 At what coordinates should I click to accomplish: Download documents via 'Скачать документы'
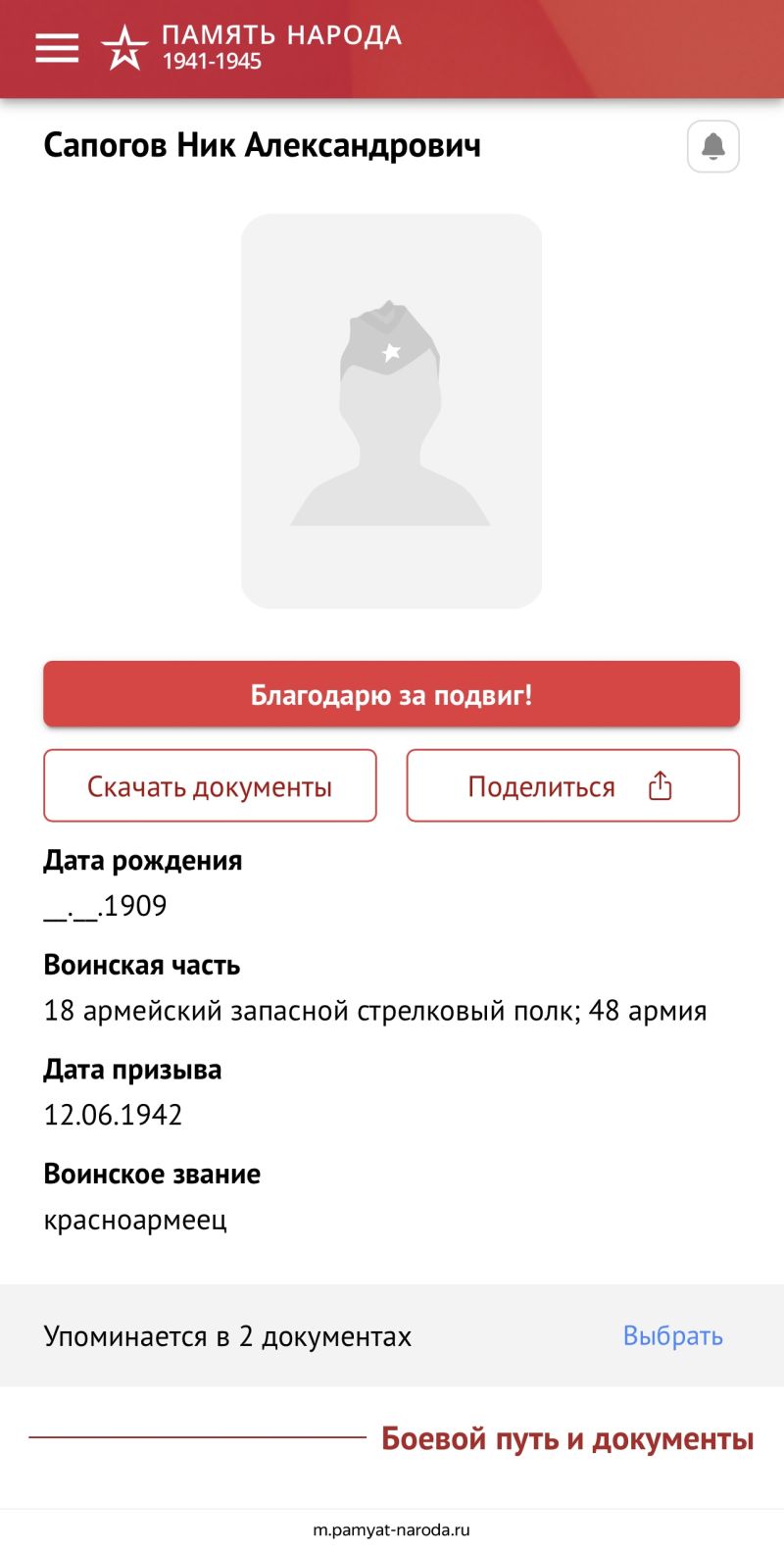point(210,785)
